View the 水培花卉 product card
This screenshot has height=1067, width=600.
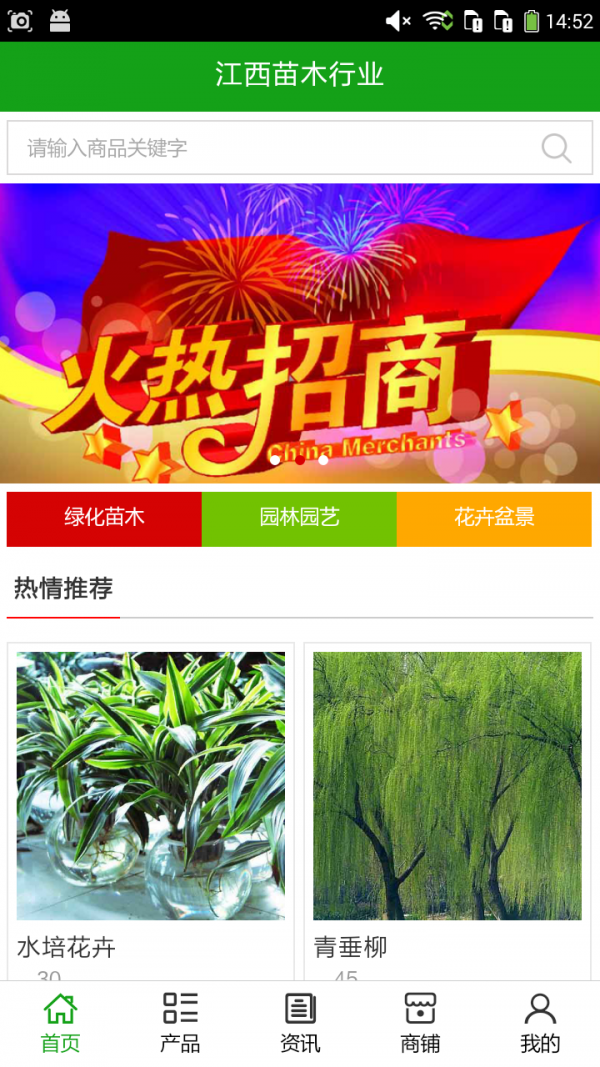click(x=151, y=800)
